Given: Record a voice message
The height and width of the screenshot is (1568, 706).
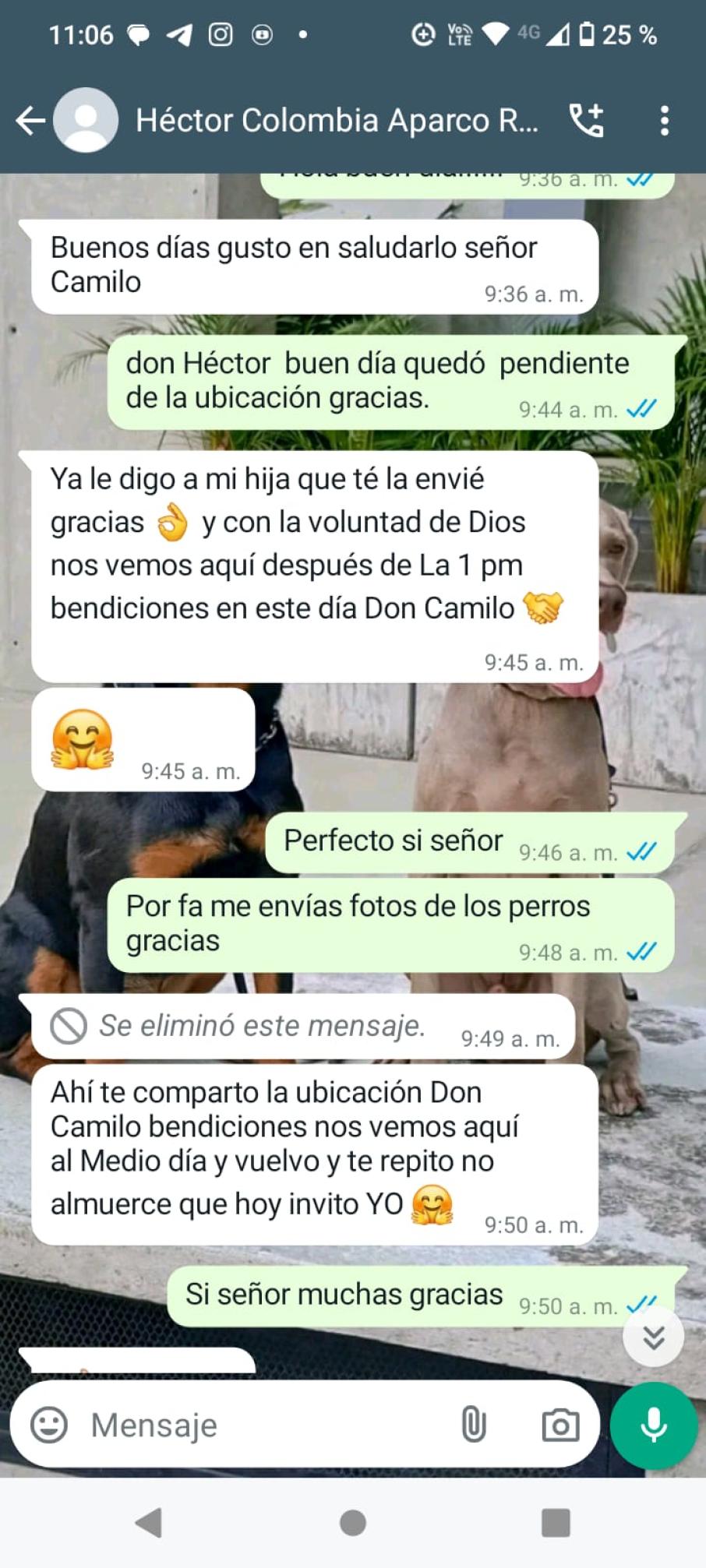Looking at the screenshot, I should pyautogui.click(x=653, y=1425).
